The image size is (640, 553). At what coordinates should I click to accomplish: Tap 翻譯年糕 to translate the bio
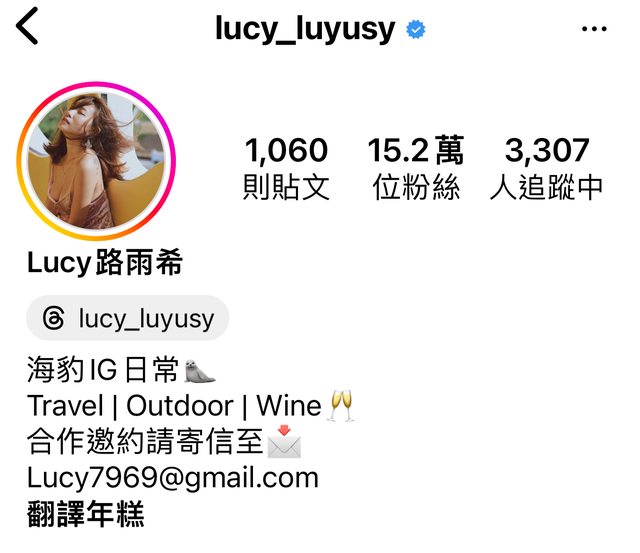coord(86,515)
